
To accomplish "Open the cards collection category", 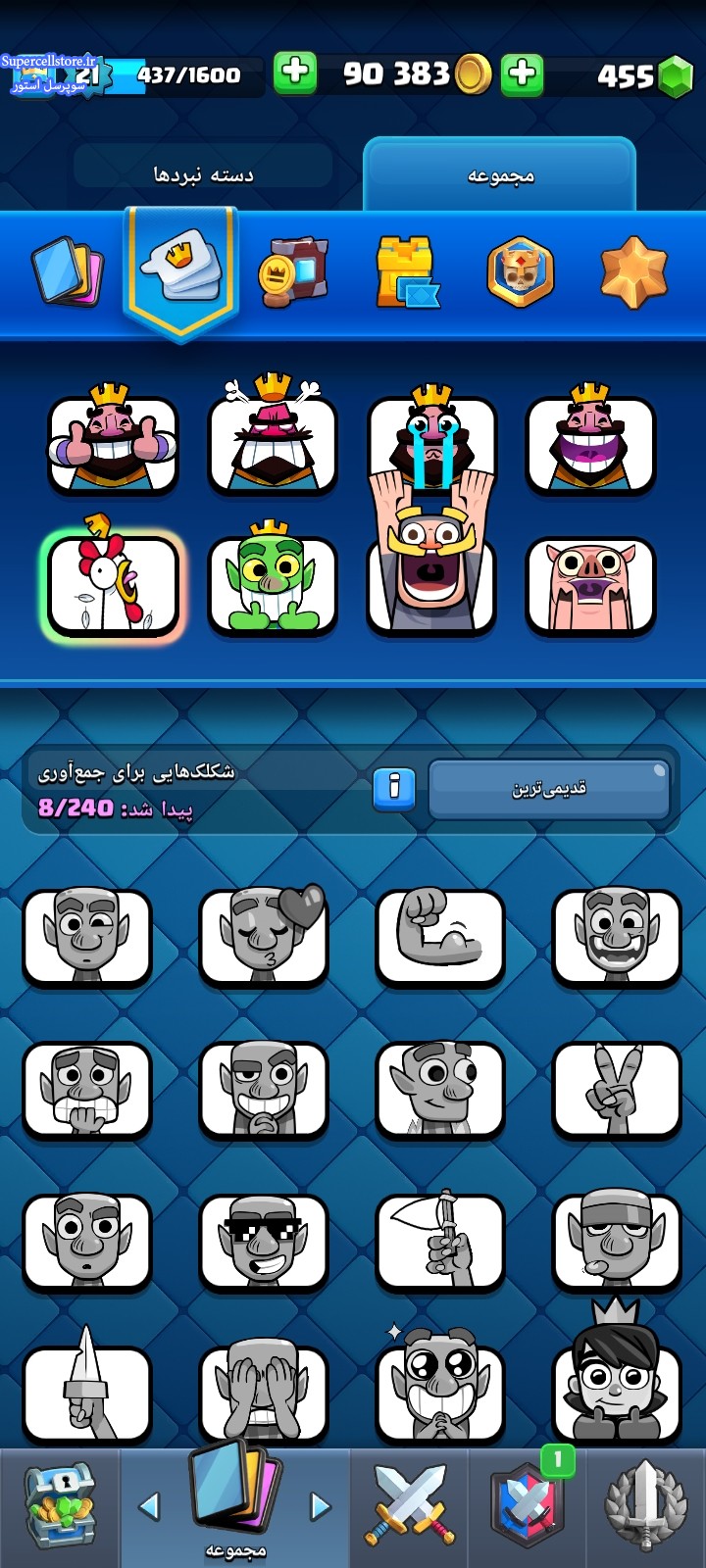I will [x=68, y=271].
